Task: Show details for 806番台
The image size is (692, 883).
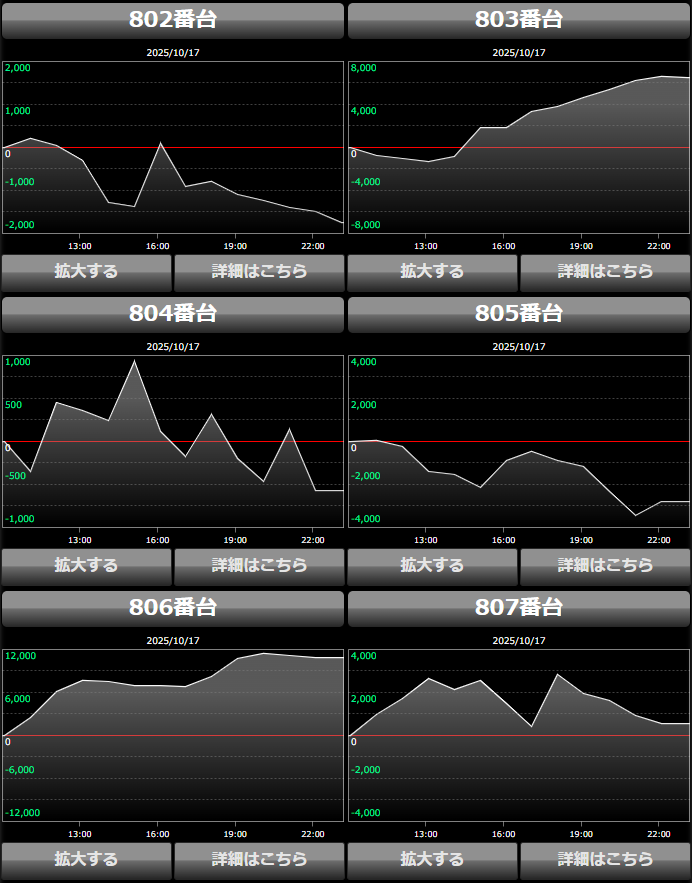Action: tap(259, 859)
